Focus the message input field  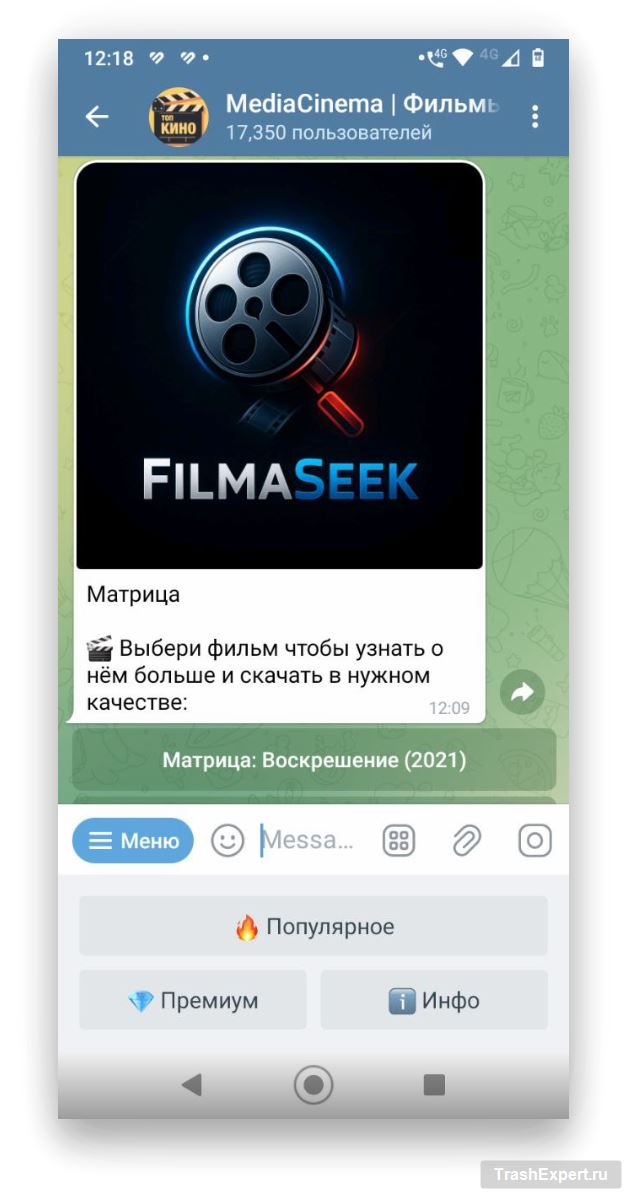point(312,841)
